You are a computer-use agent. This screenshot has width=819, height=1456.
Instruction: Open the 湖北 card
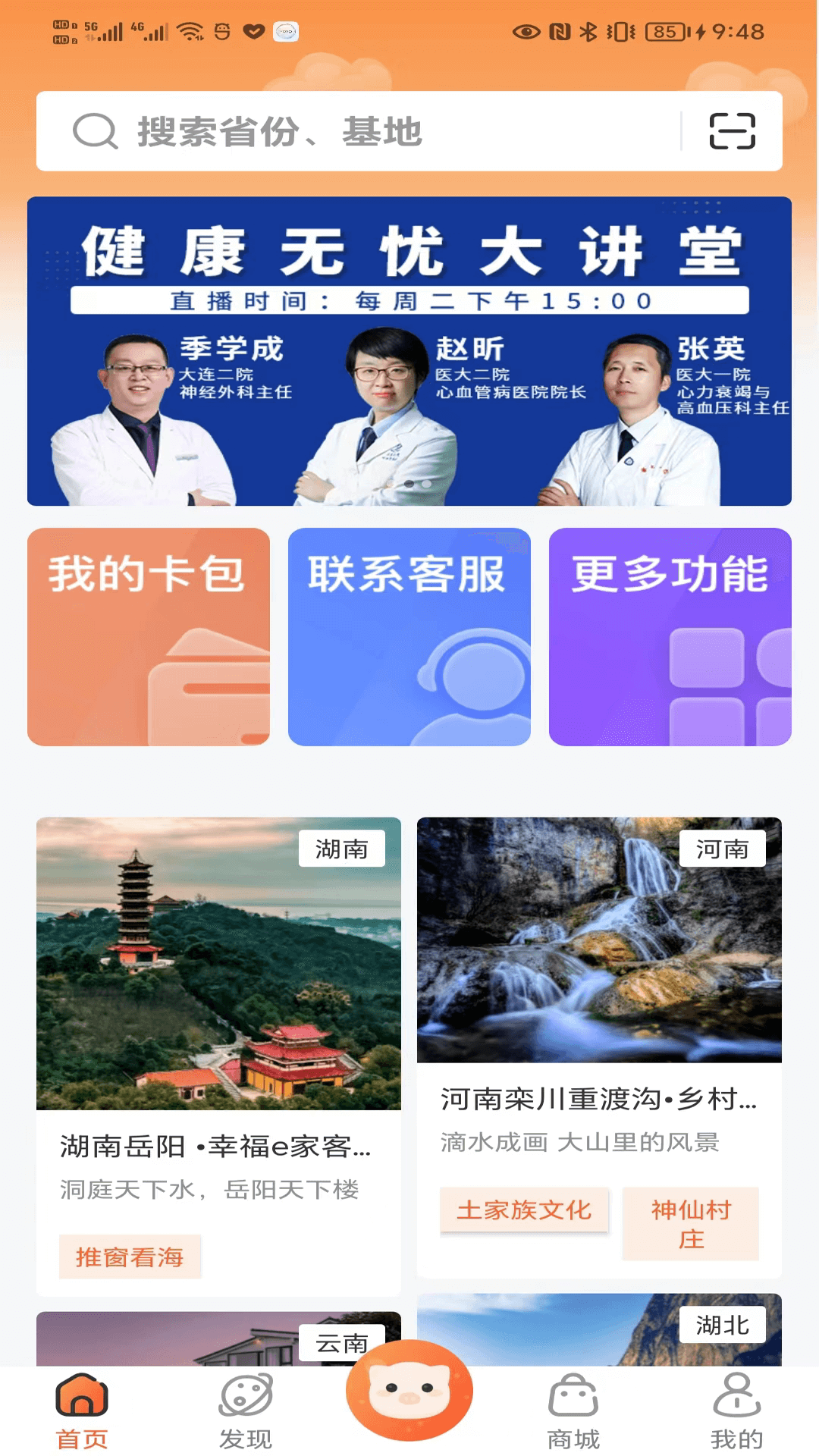pyautogui.click(x=599, y=1330)
